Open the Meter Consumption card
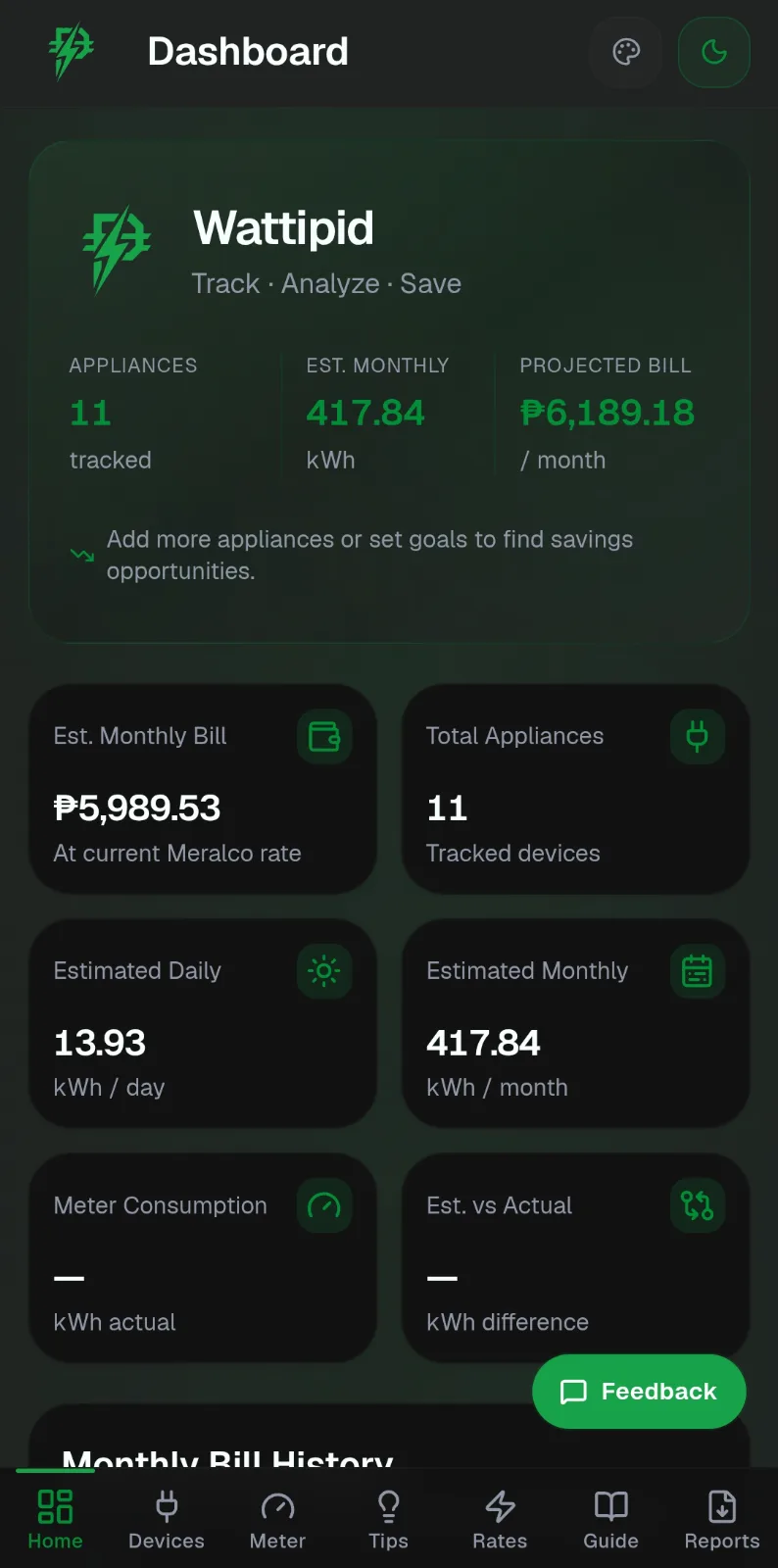This screenshot has height=1568, width=778. 203,1258
